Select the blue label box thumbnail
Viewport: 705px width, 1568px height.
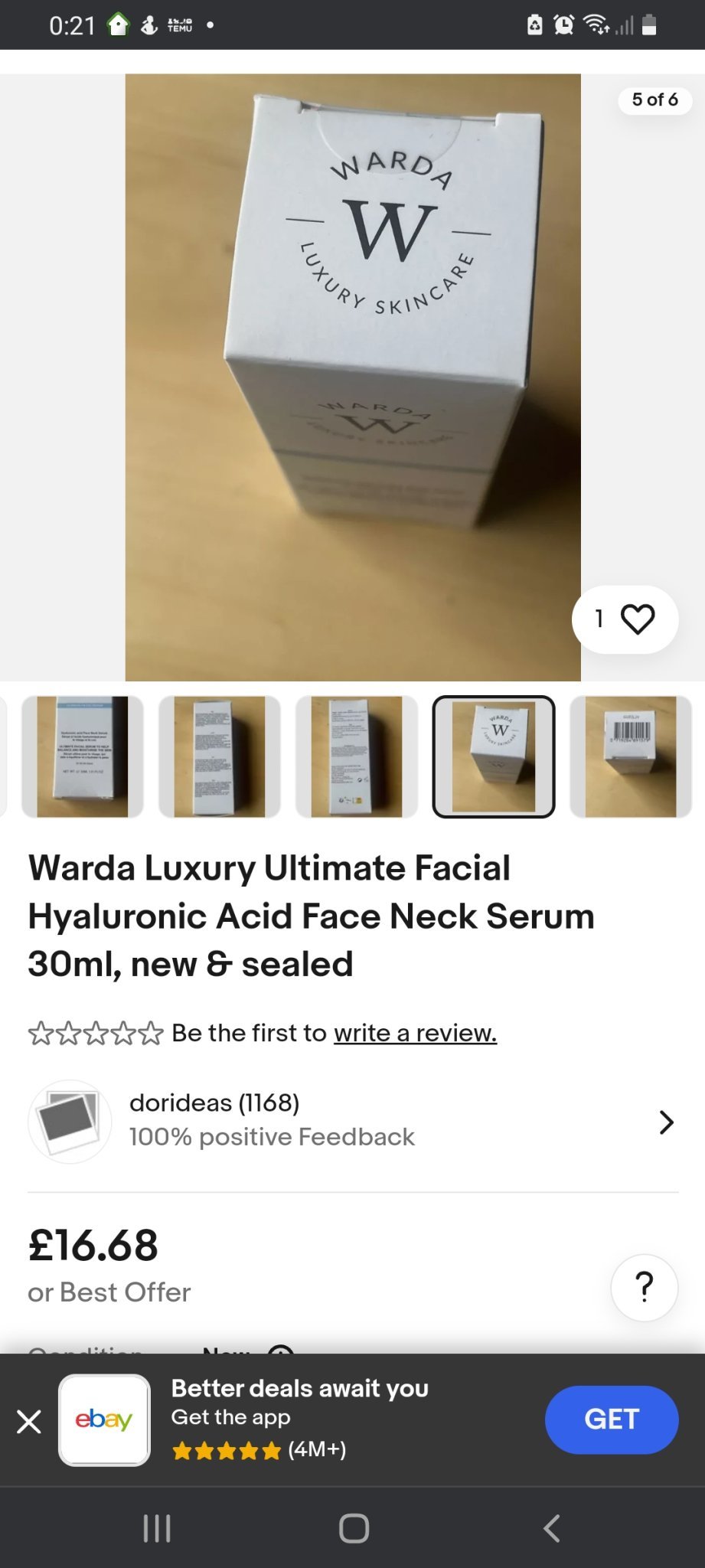pos(83,756)
